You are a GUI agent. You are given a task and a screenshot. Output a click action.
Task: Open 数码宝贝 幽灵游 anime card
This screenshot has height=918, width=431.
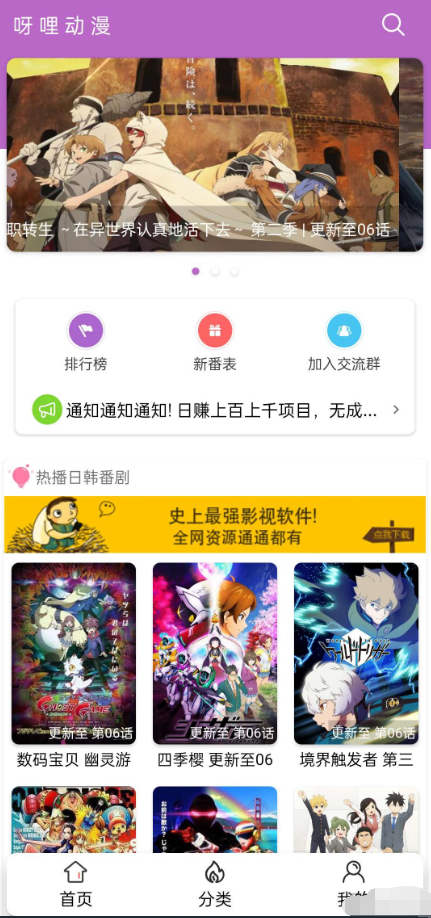tap(74, 666)
